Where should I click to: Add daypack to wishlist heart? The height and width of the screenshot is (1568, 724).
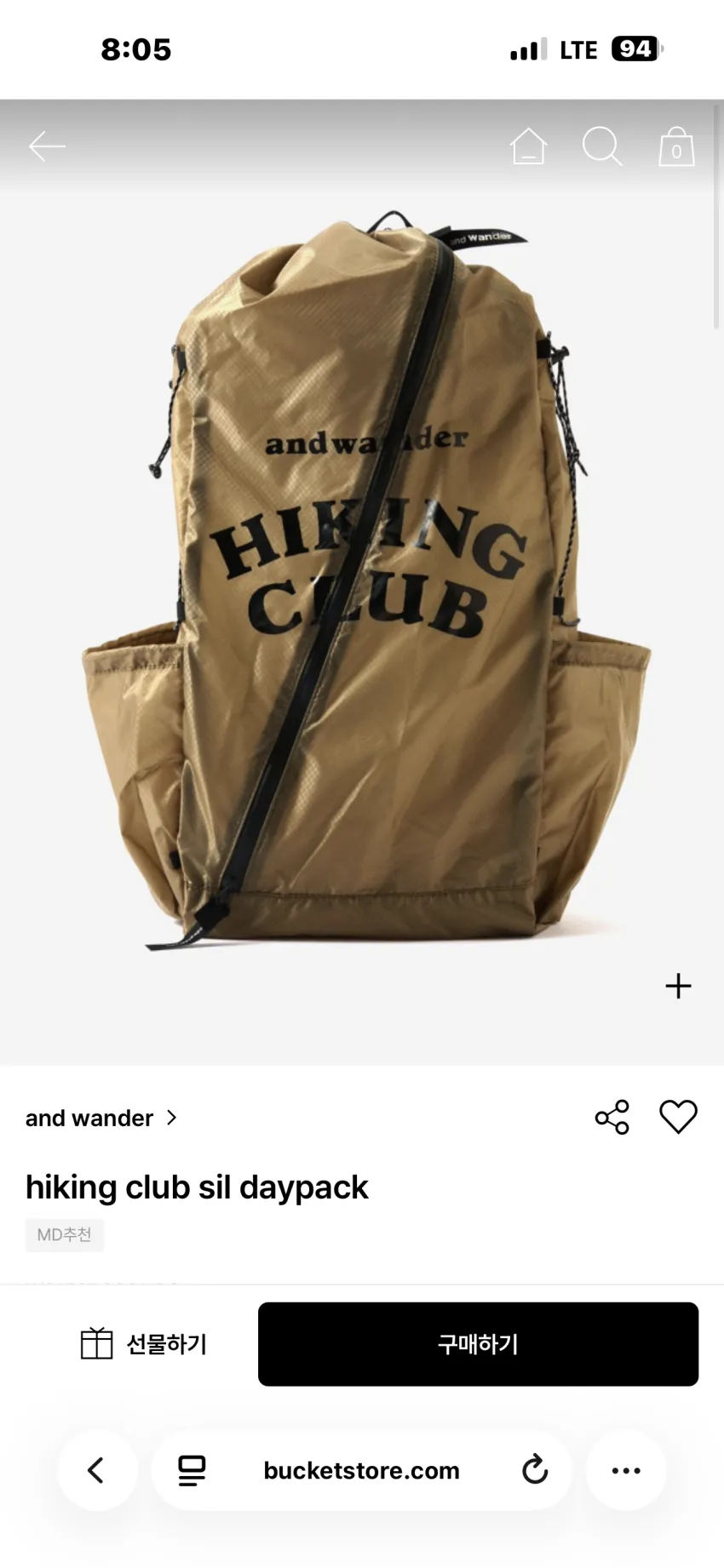pyautogui.click(x=678, y=1117)
